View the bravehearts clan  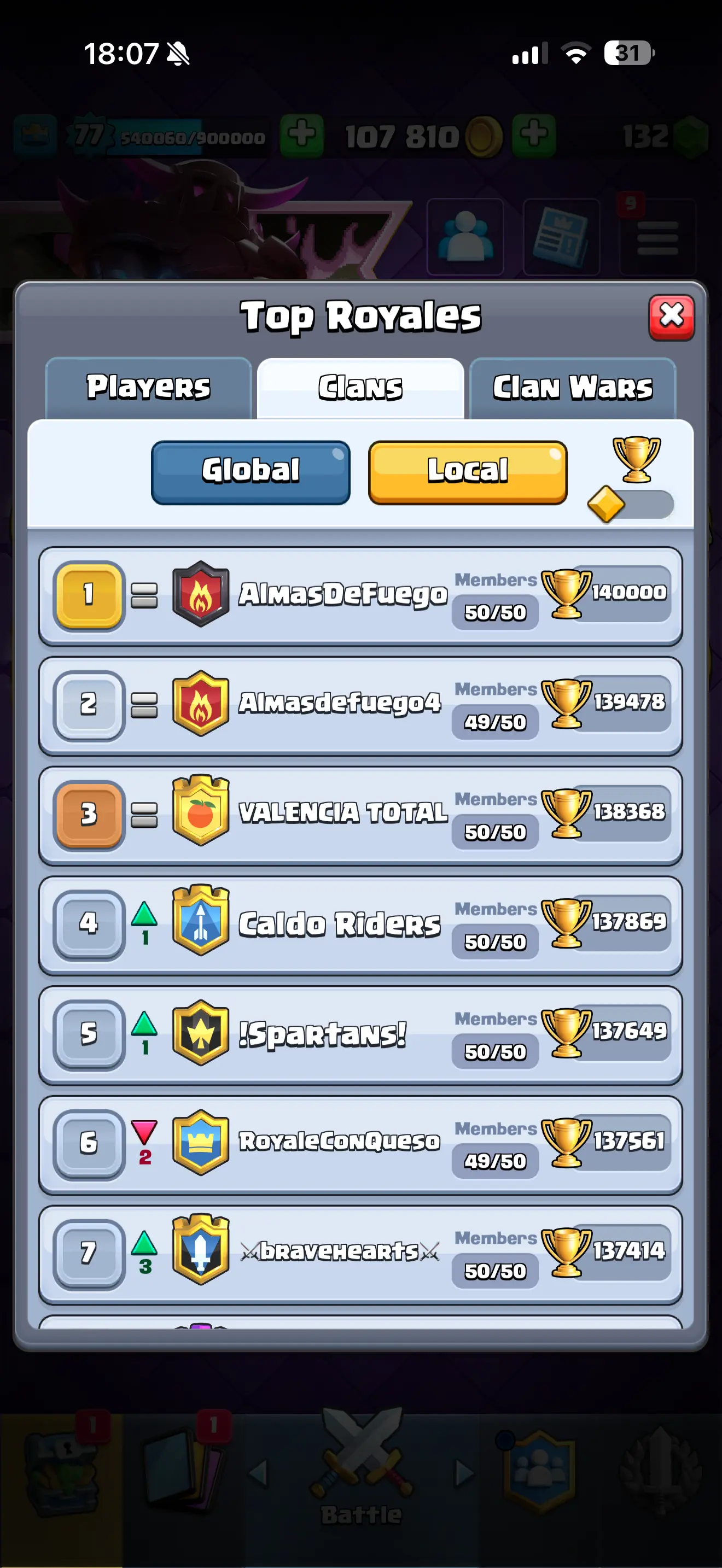(x=360, y=1253)
